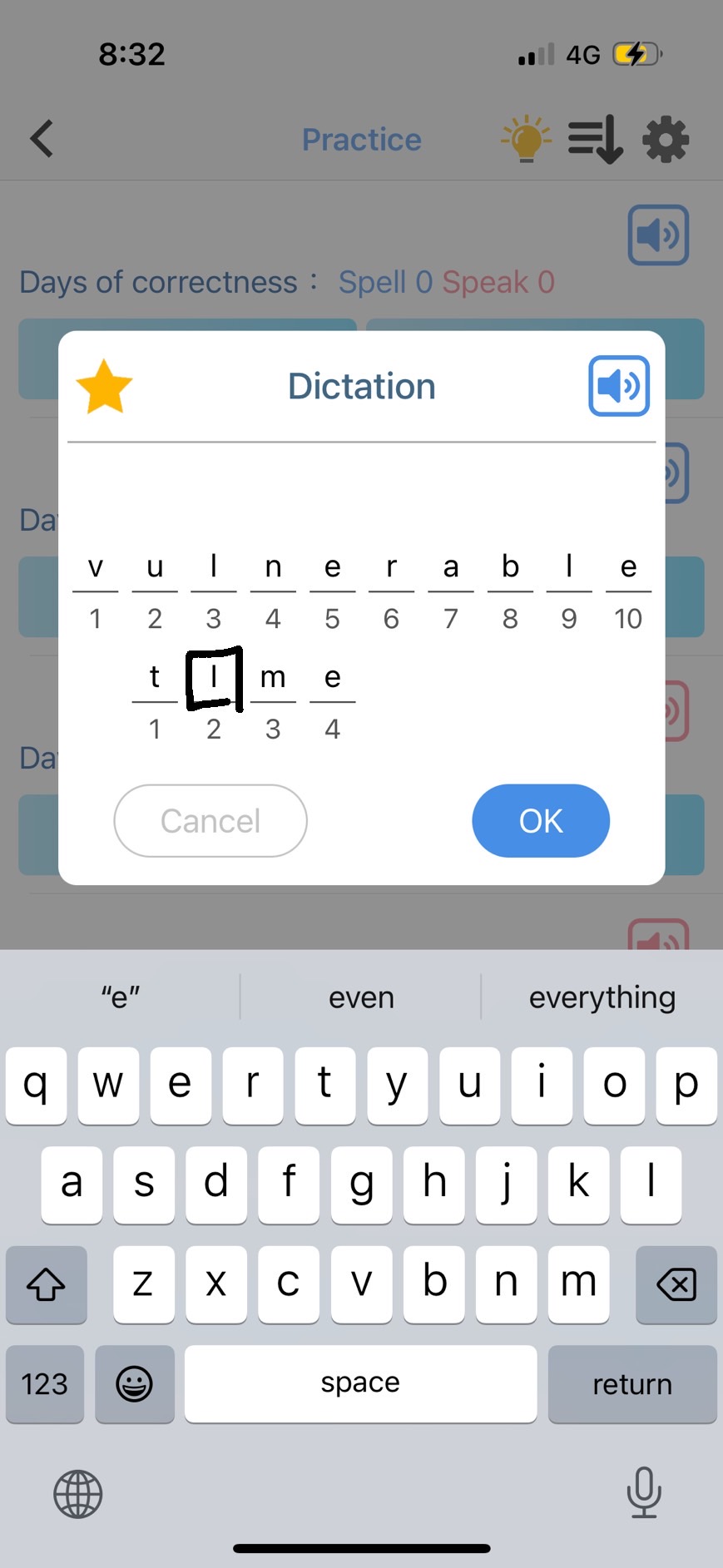Select letter slot 4 'e' in the second word
This screenshot has height=1568, width=723.
[332, 679]
